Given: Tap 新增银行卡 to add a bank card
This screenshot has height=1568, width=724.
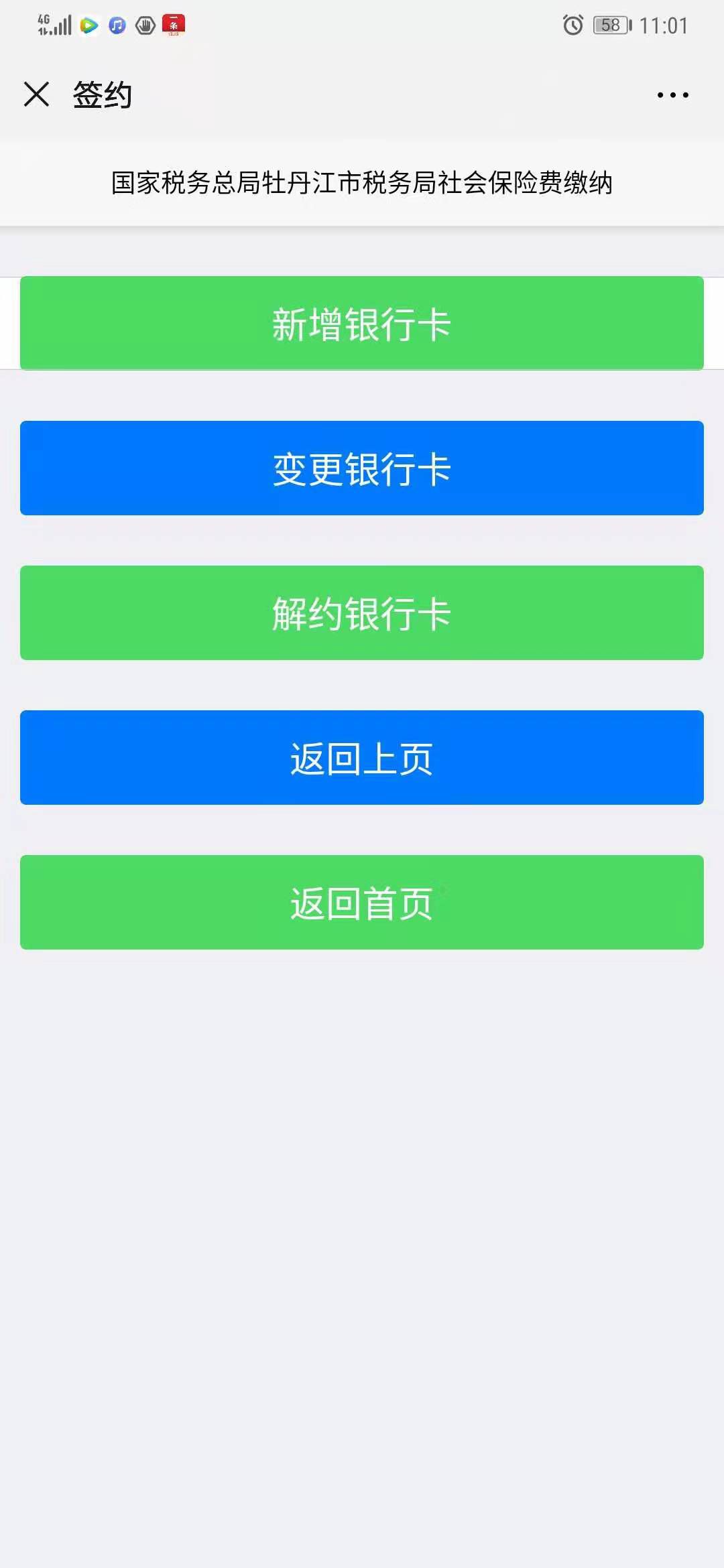Looking at the screenshot, I should pos(362,323).
